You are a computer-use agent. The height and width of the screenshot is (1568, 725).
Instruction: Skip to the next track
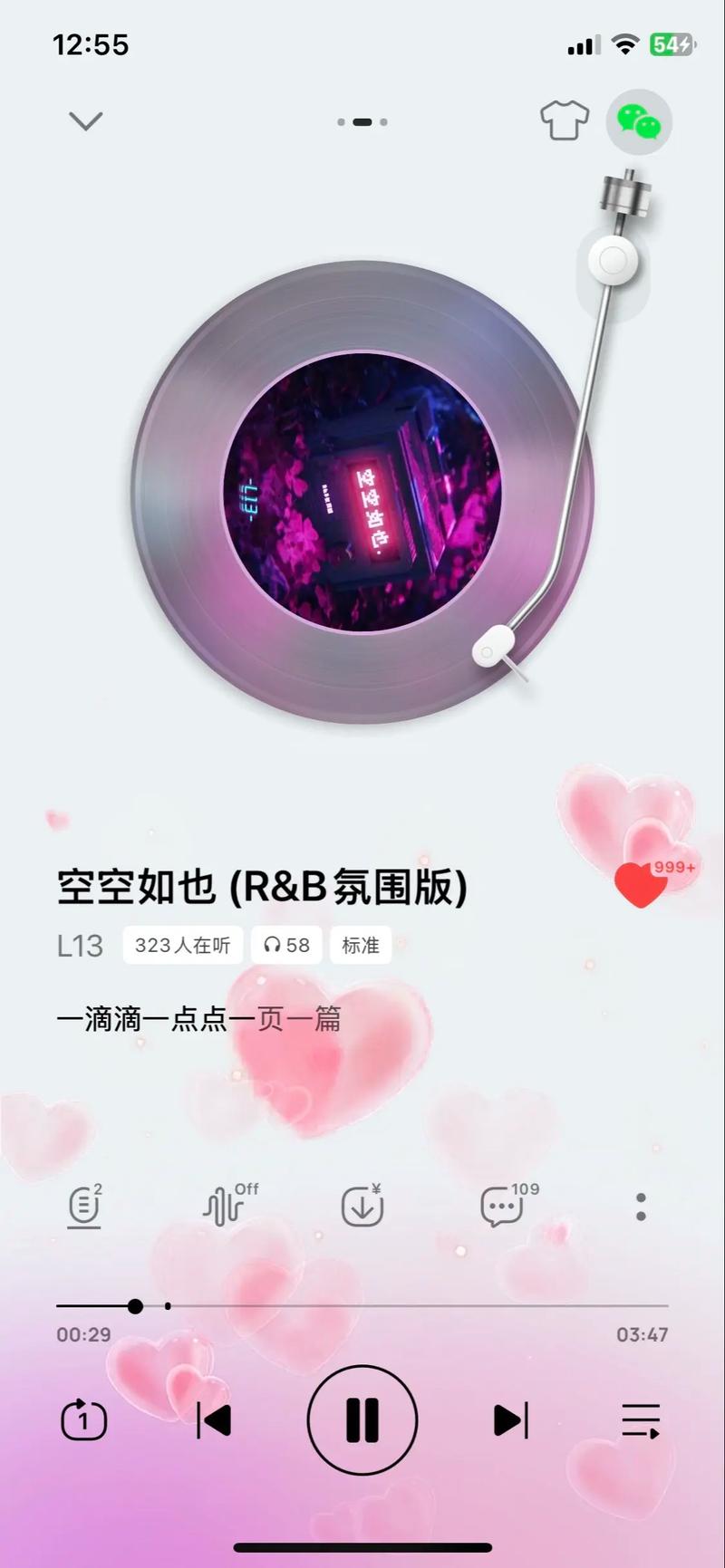tap(510, 1420)
